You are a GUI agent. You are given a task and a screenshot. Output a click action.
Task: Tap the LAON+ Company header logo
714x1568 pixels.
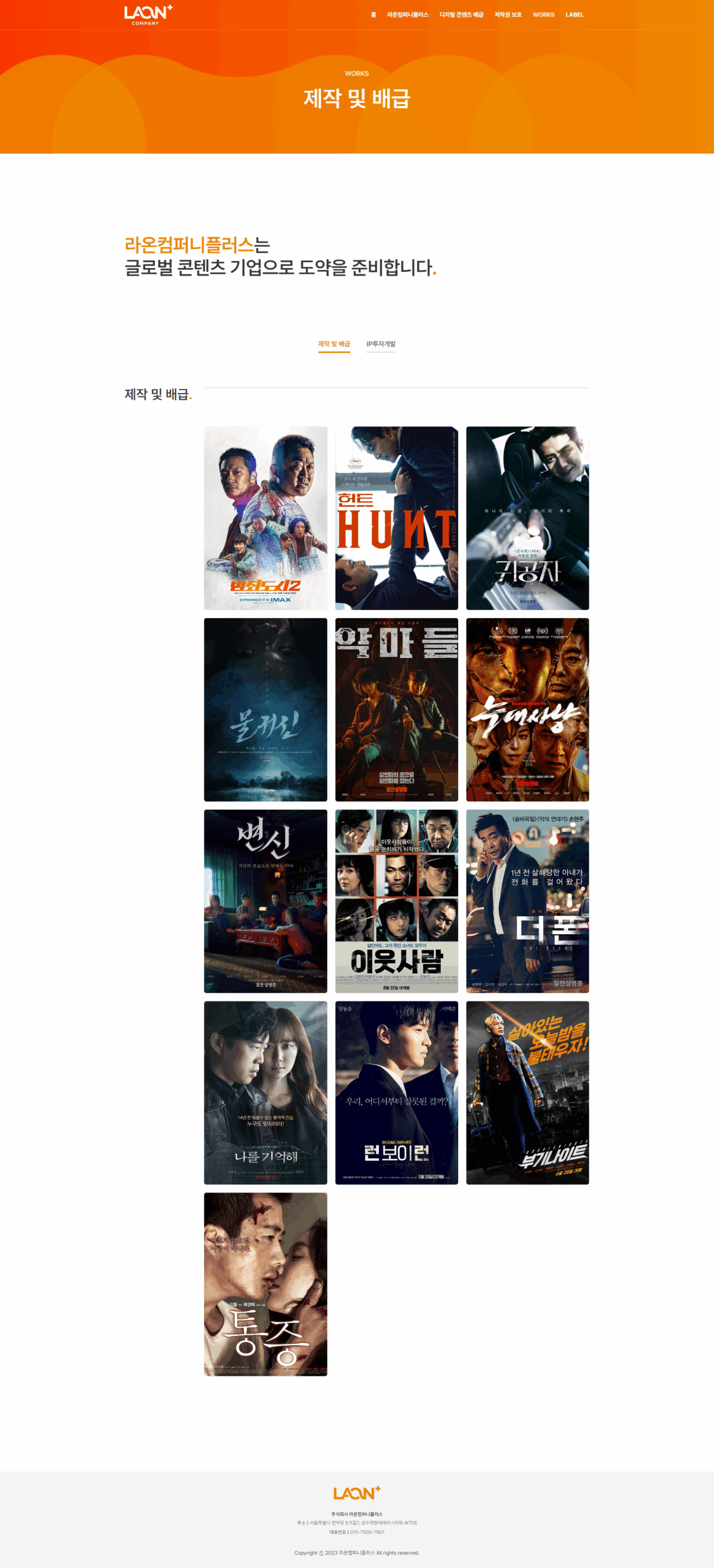click(x=148, y=15)
